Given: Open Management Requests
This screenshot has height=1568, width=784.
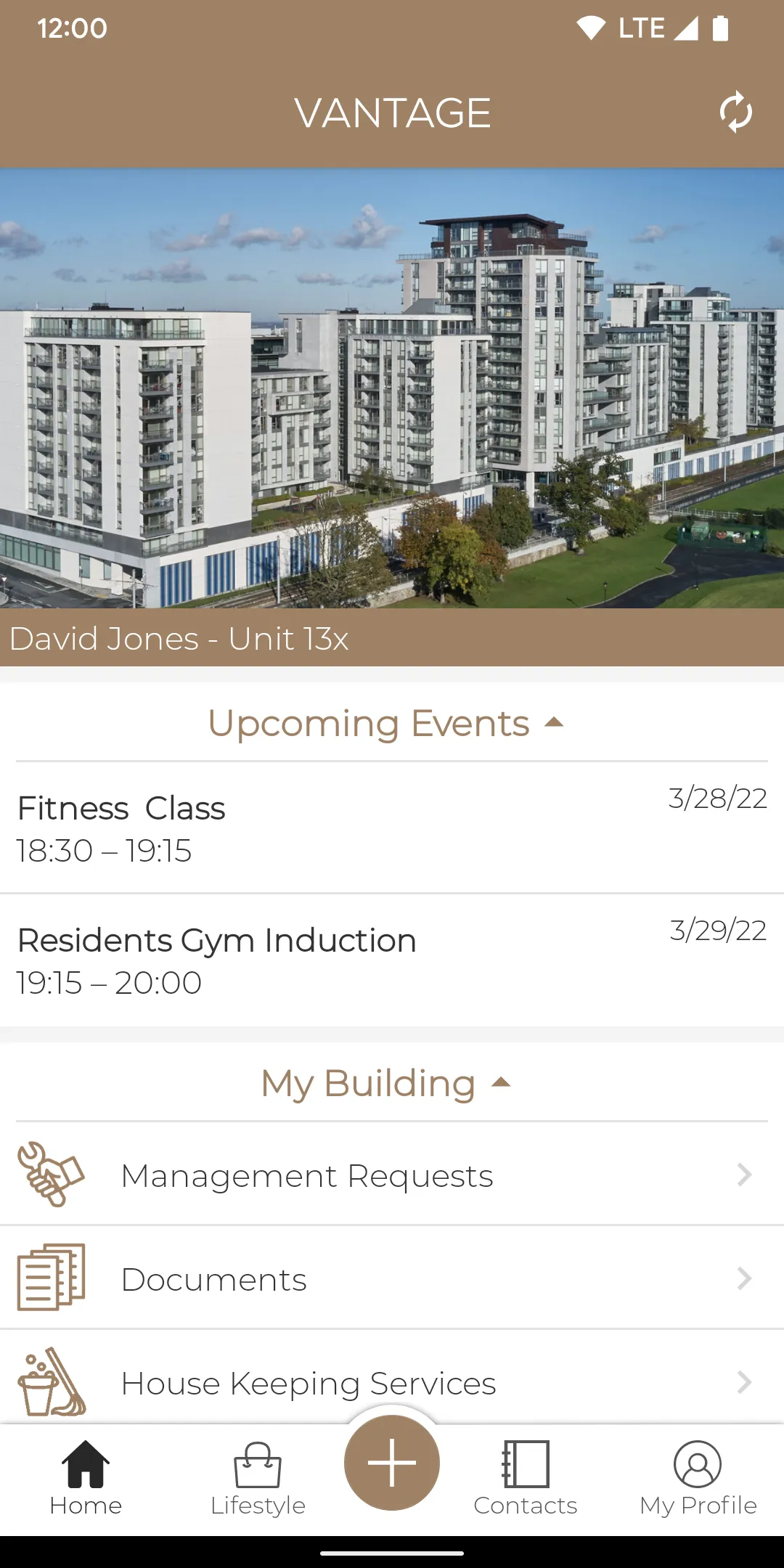Looking at the screenshot, I should click(392, 1175).
